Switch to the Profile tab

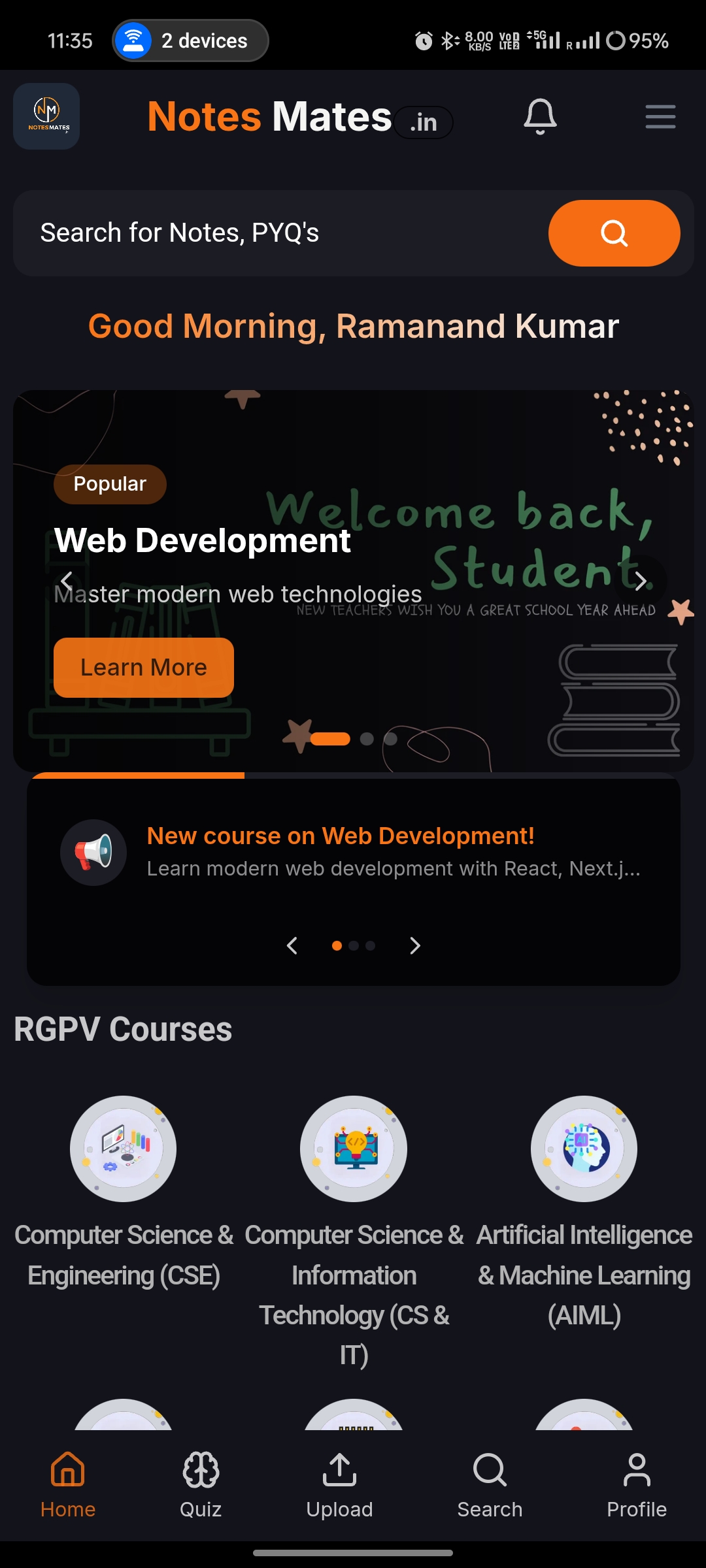(x=636, y=1483)
